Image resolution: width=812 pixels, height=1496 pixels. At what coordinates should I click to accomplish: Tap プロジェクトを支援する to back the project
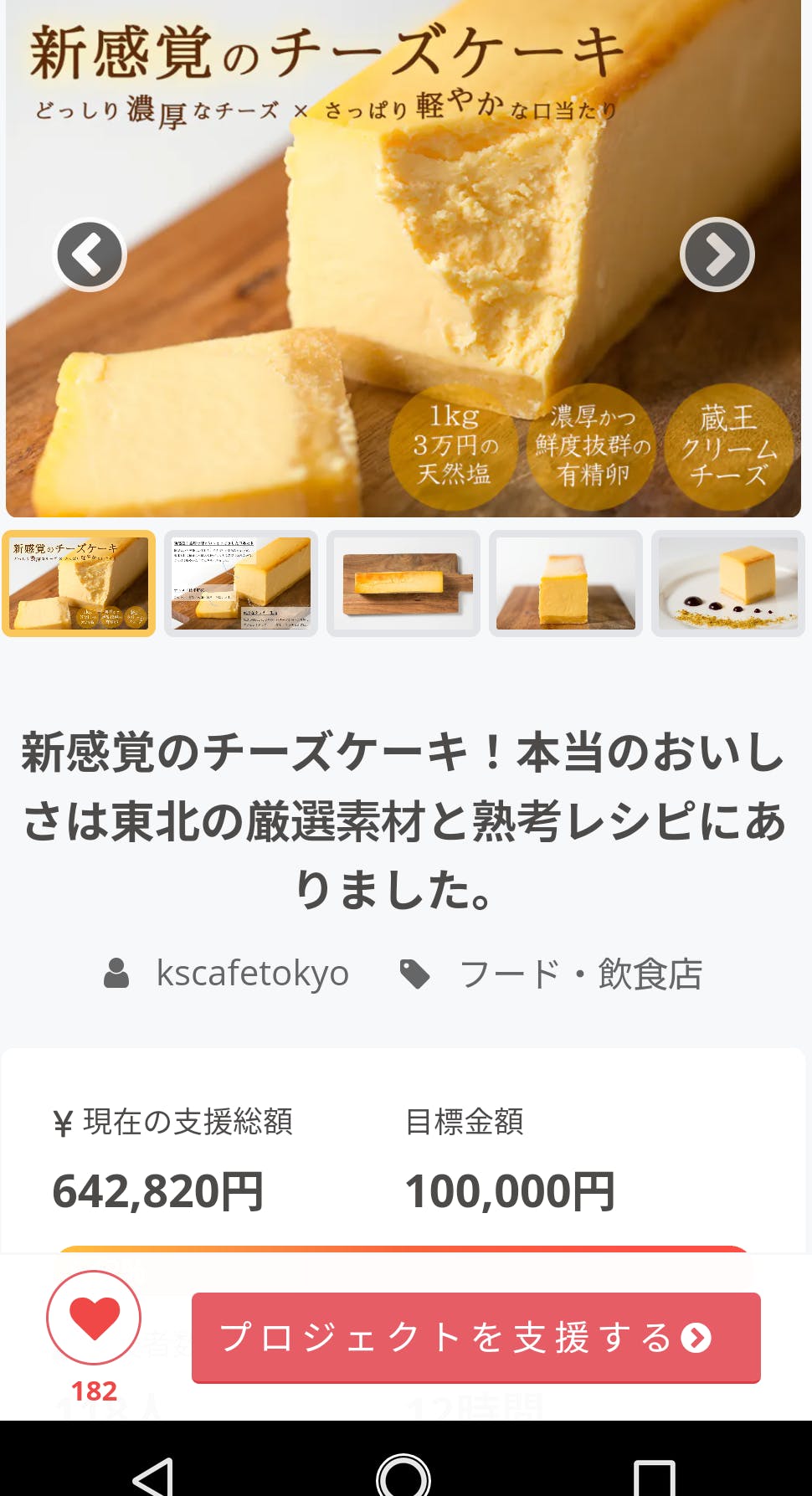(x=475, y=1337)
